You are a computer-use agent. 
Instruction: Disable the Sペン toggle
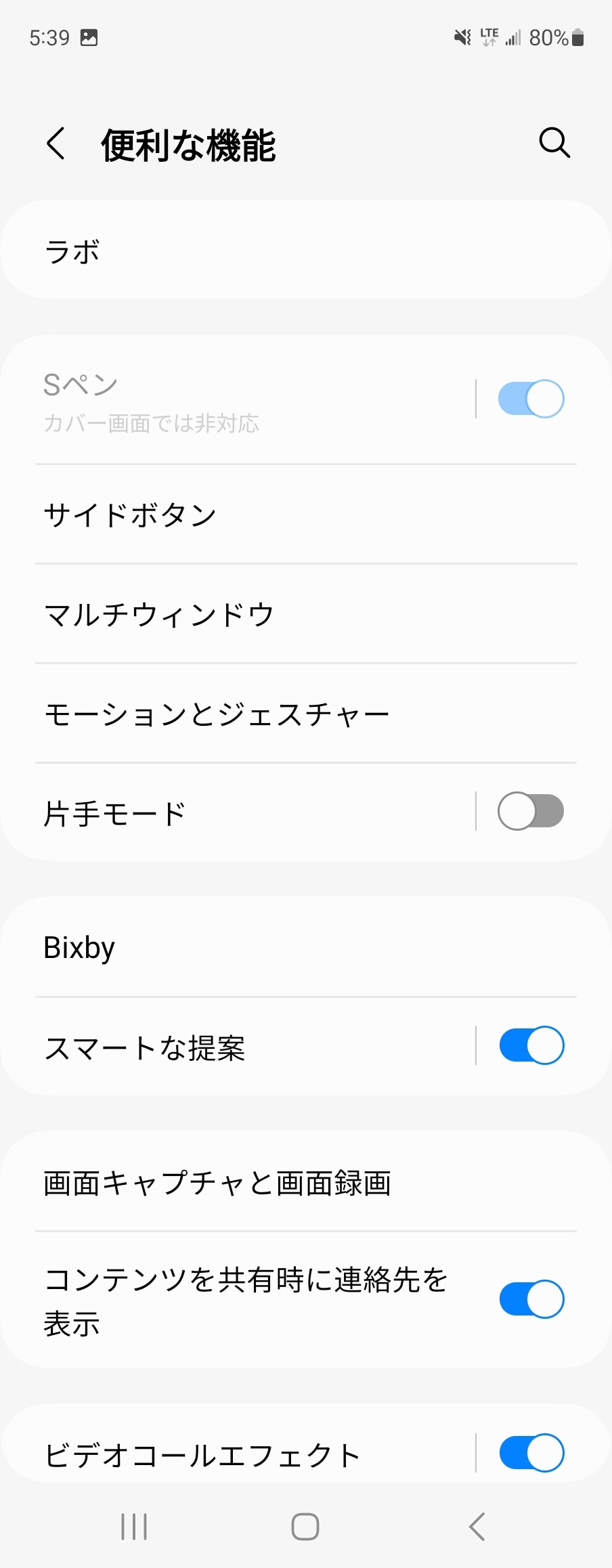531,399
